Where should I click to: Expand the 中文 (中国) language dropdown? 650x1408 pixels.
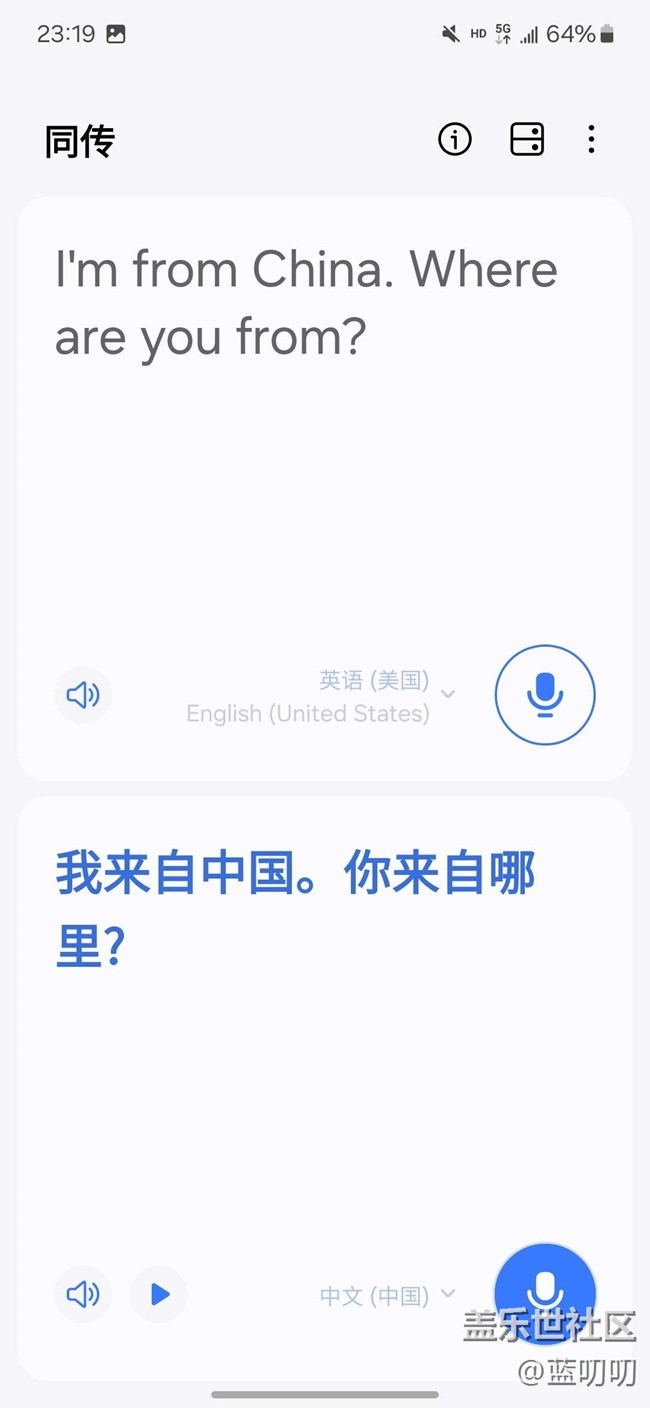pos(387,1296)
